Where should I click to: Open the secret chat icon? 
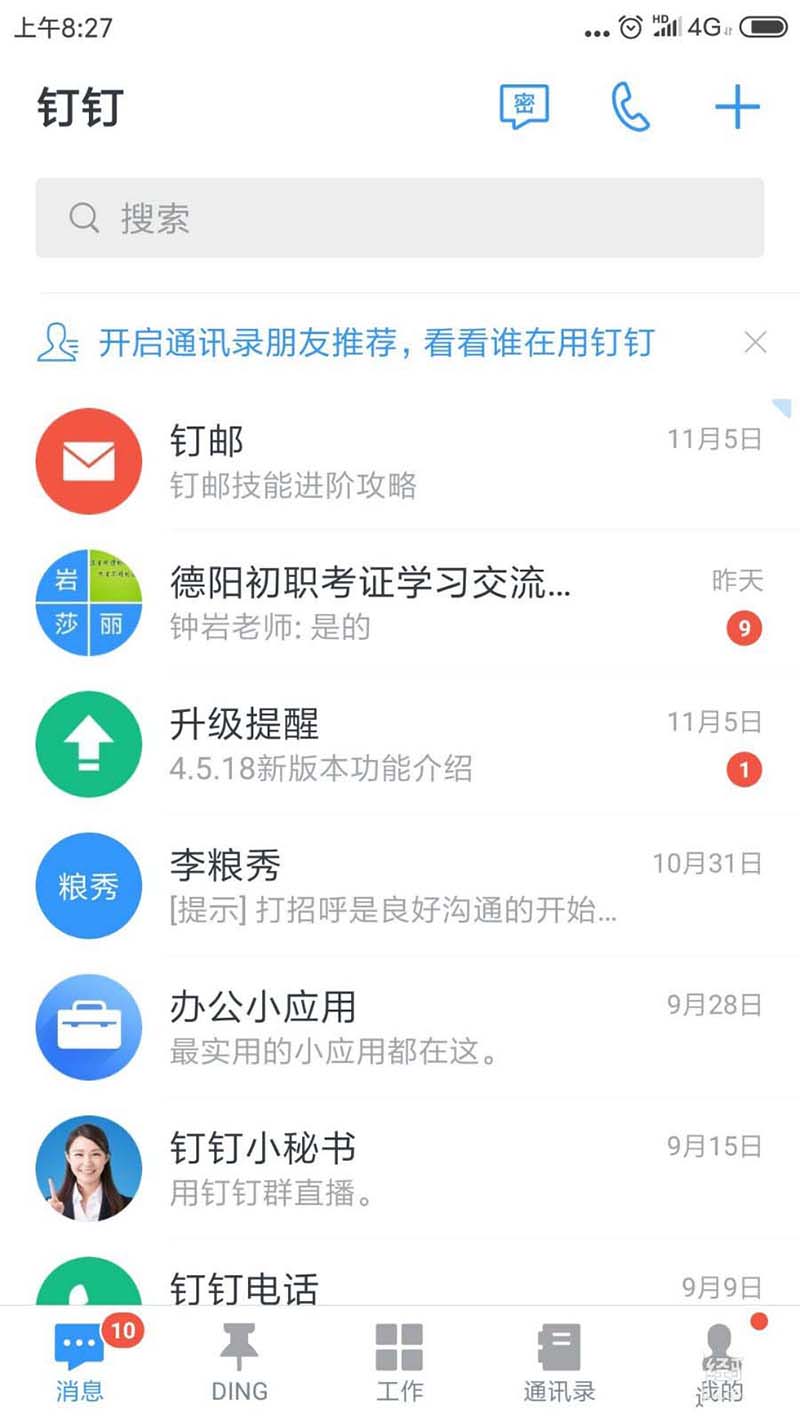tap(524, 106)
